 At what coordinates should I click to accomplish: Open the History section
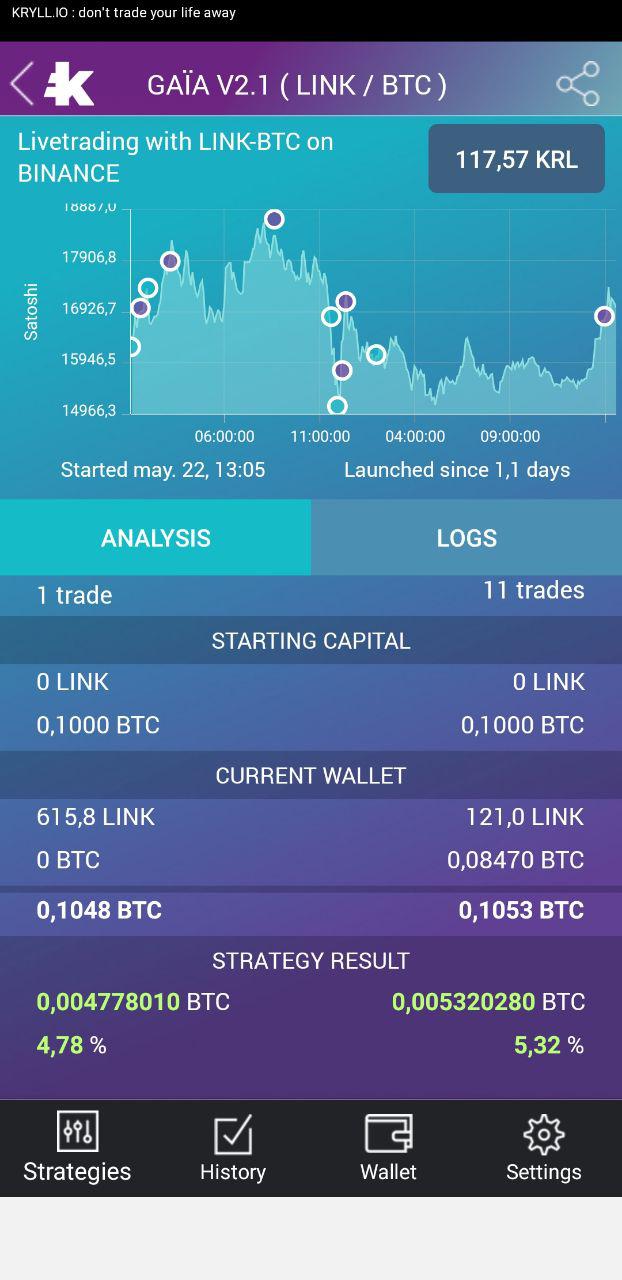(x=233, y=1148)
